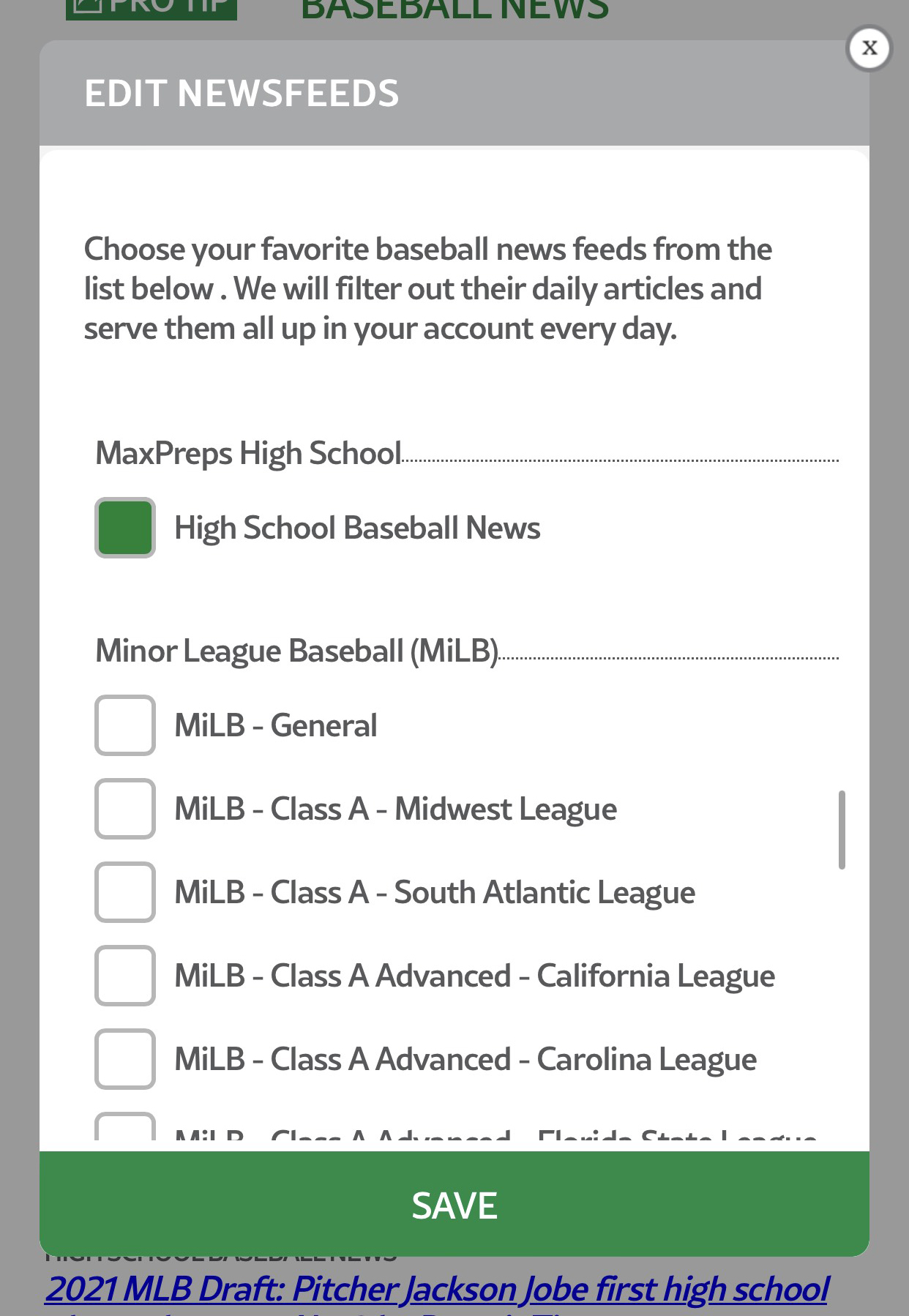Save the newsfeed selections
Screen dimensions: 909x1316
click(x=454, y=1204)
